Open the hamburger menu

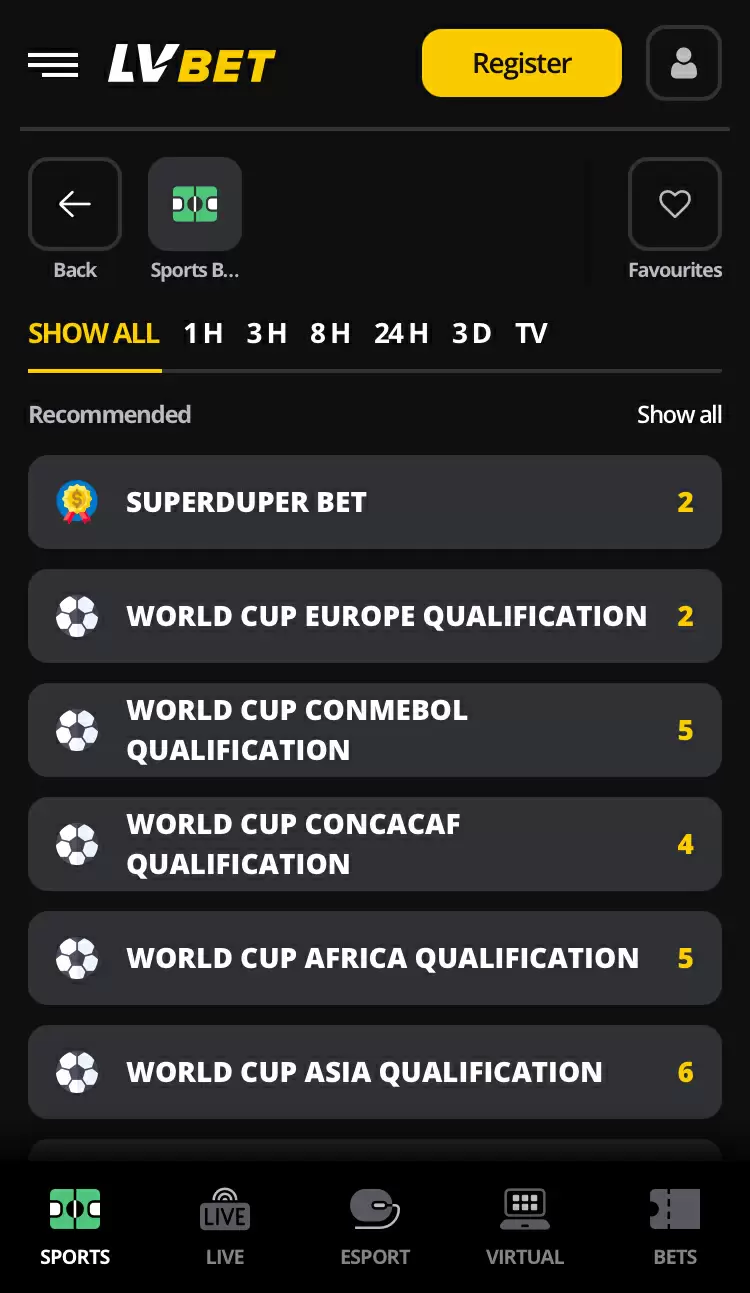tap(53, 64)
